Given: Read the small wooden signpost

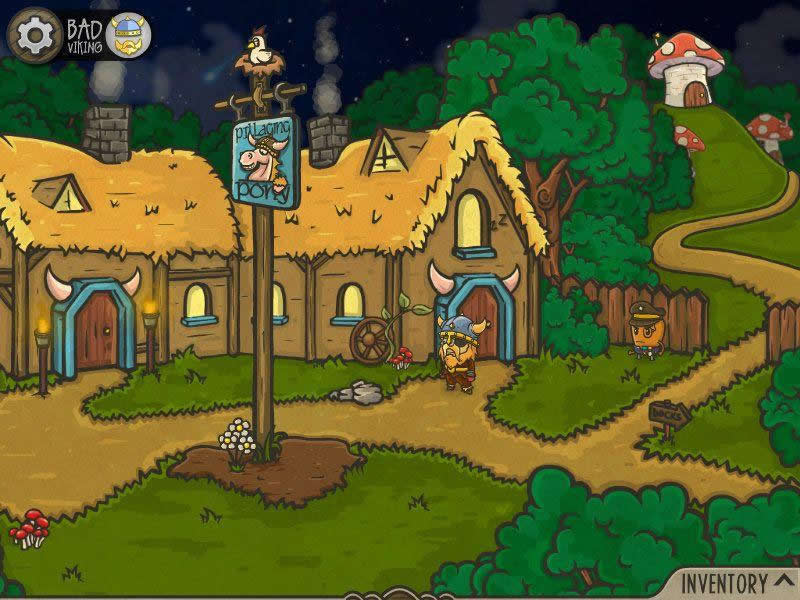Looking at the screenshot, I should [664, 412].
